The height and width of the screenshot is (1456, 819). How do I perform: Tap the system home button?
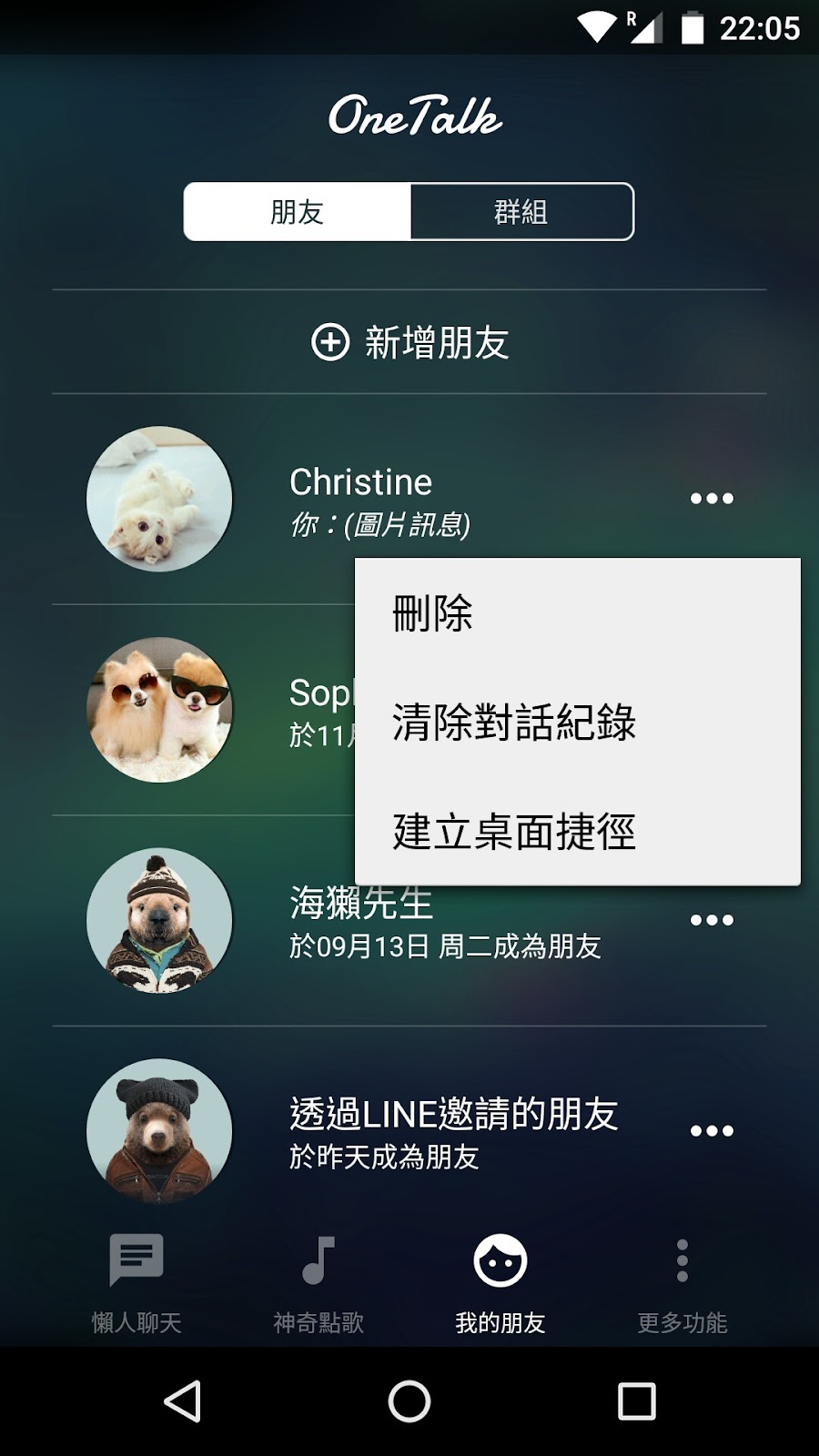coord(409,1401)
